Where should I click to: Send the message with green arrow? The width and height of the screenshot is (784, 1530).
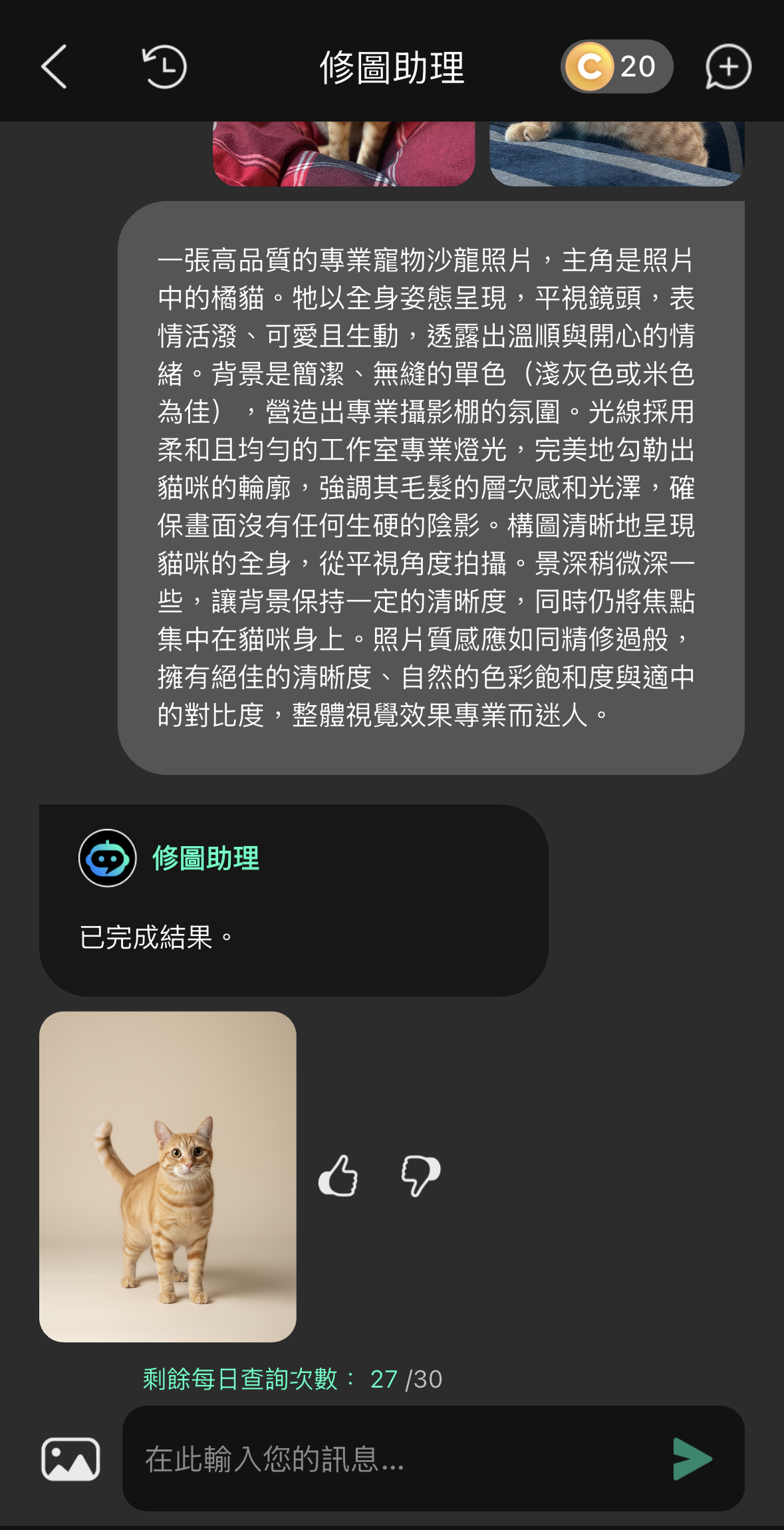pyautogui.click(x=692, y=1459)
